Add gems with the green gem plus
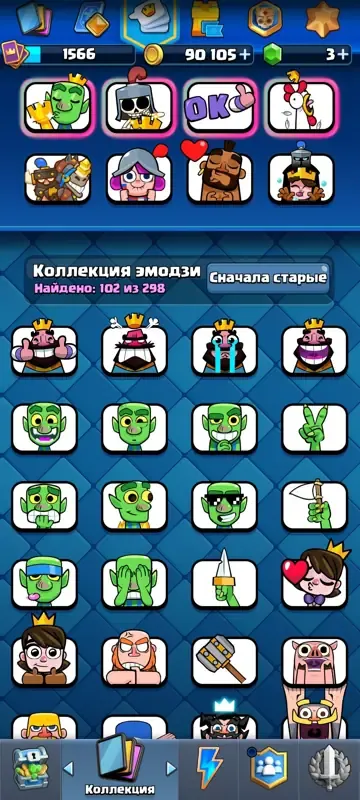 (x=344, y=55)
